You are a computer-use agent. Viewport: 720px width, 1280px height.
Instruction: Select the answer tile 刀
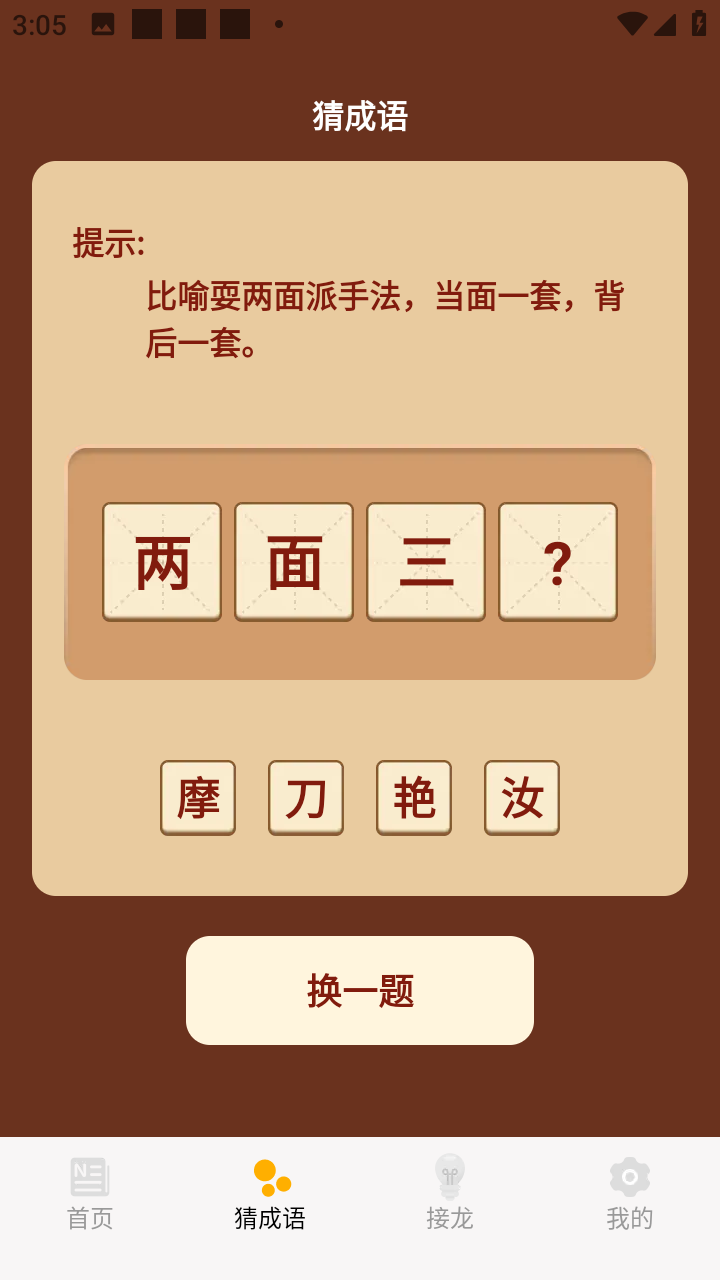point(306,797)
